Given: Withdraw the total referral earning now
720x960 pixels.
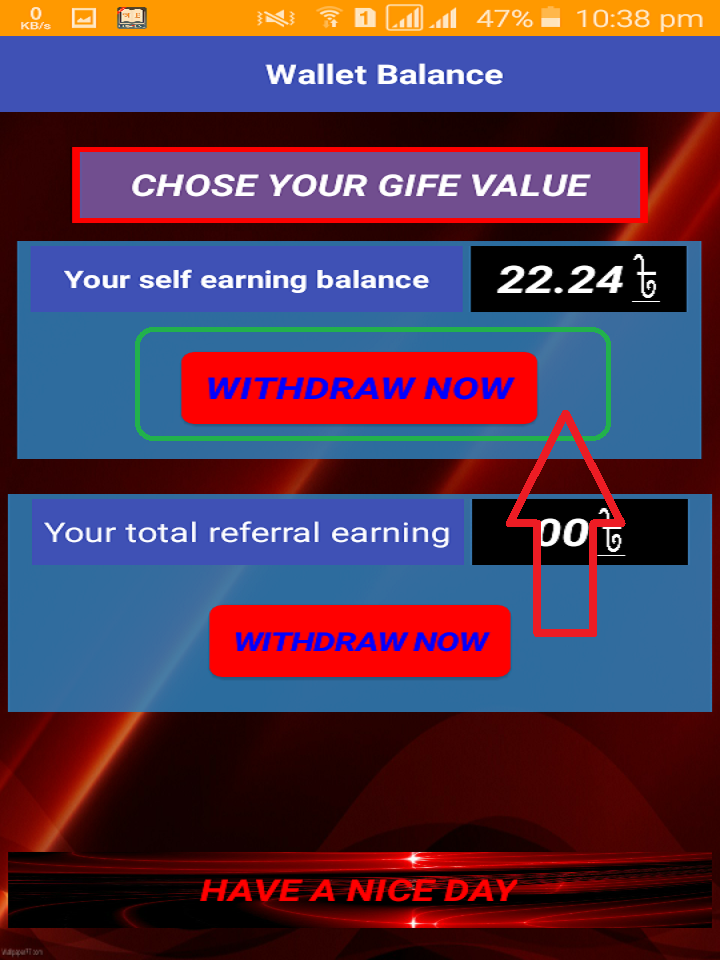Looking at the screenshot, I should click(x=360, y=641).
